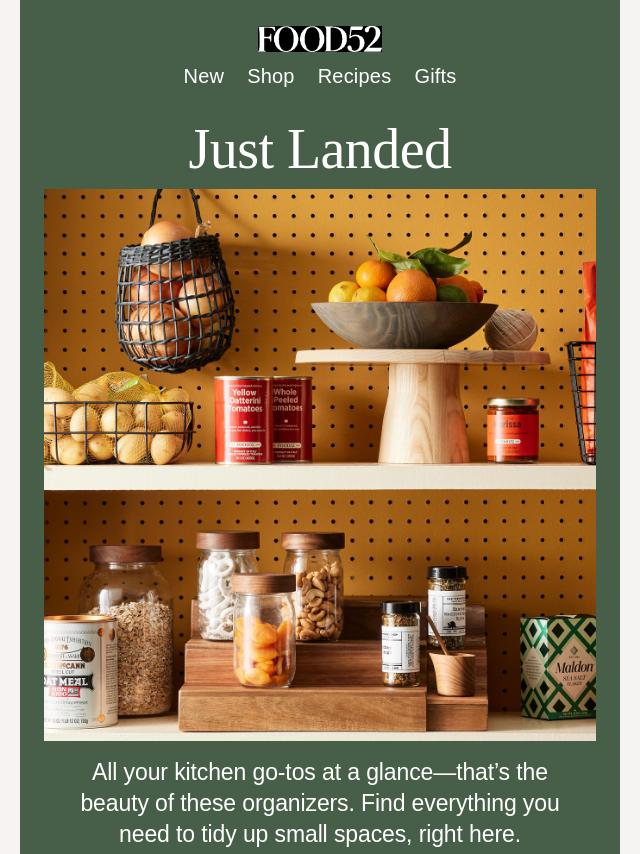Open the New link

pos(203,76)
